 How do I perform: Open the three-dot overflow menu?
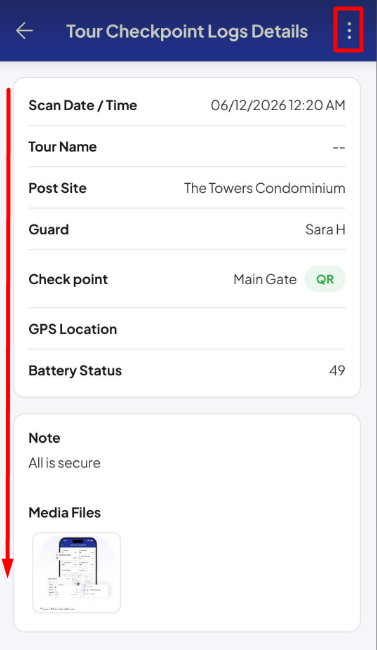(x=349, y=31)
